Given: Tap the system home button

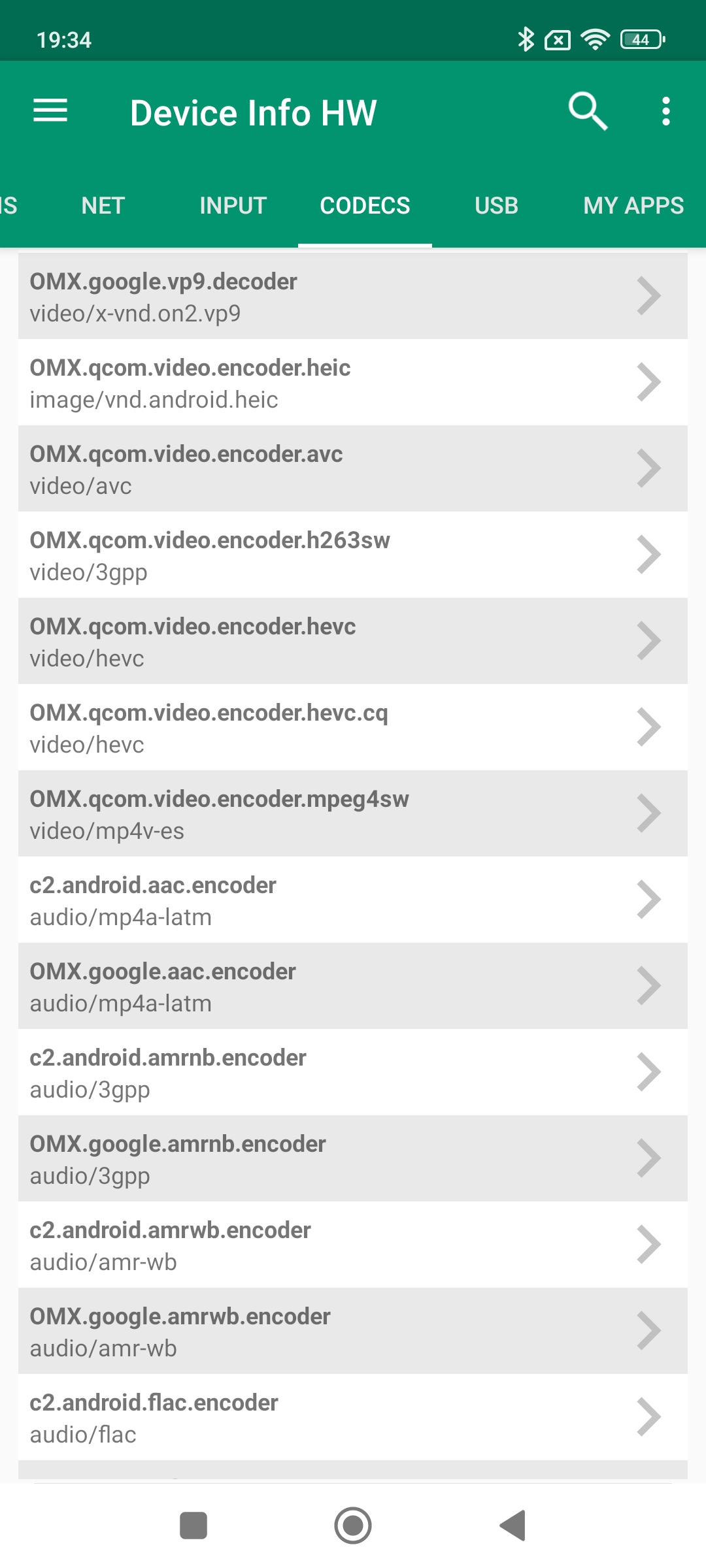Looking at the screenshot, I should click(353, 1526).
